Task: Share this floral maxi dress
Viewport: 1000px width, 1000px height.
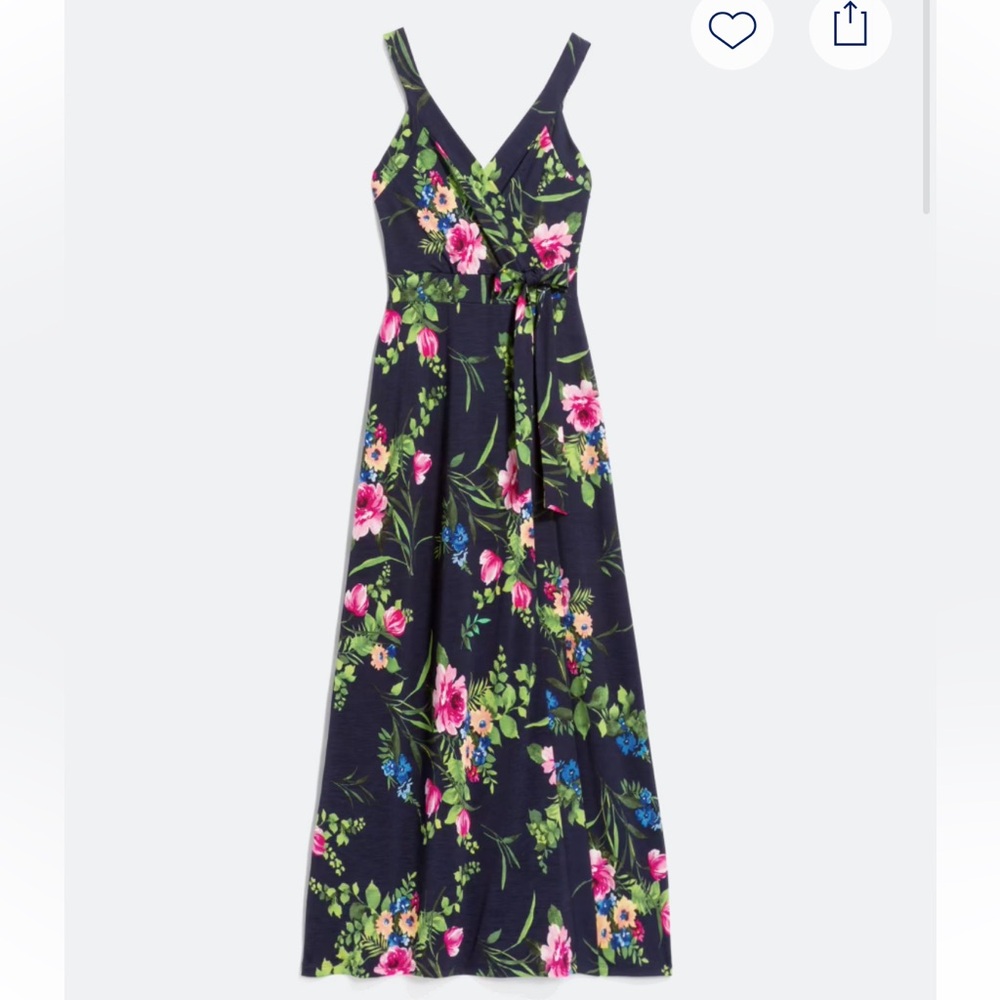Action: 850,27
